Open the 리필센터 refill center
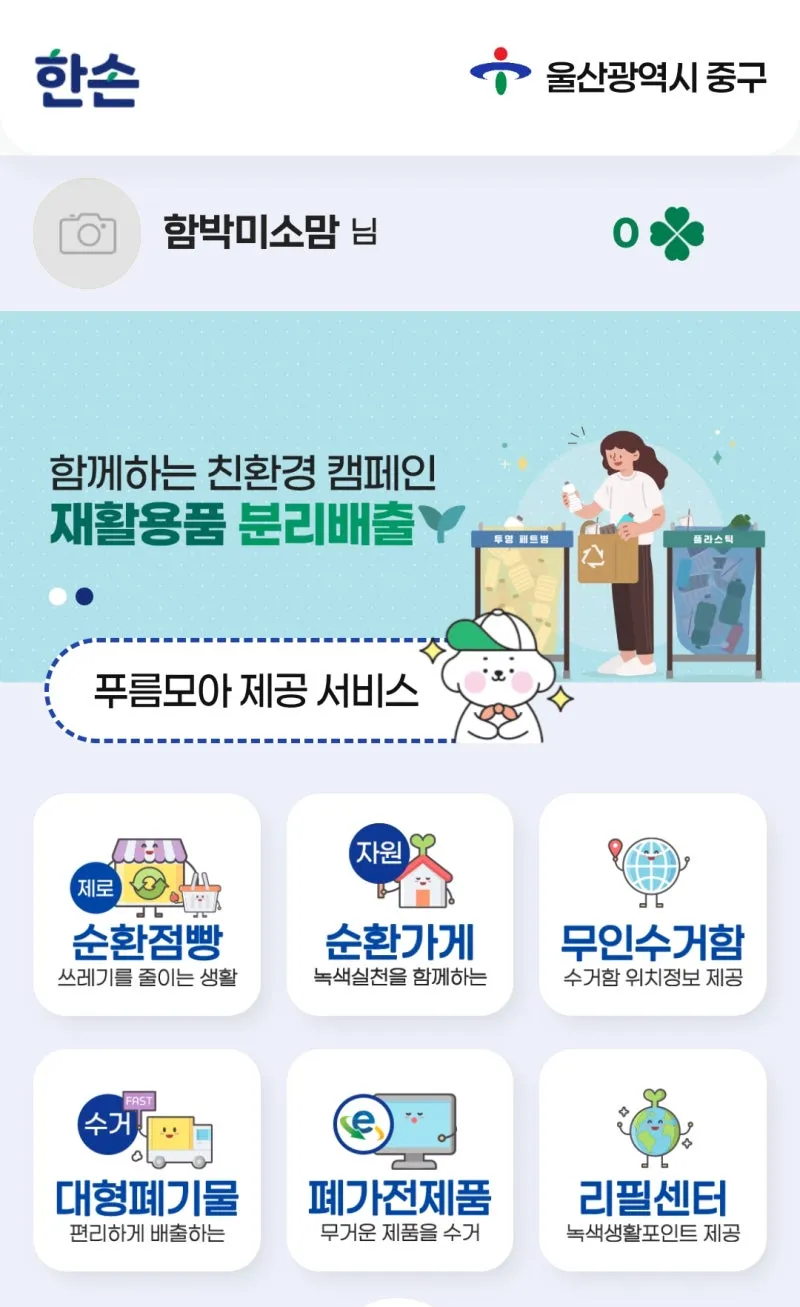Screen dimensions: 800x1307 point(652,1160)
